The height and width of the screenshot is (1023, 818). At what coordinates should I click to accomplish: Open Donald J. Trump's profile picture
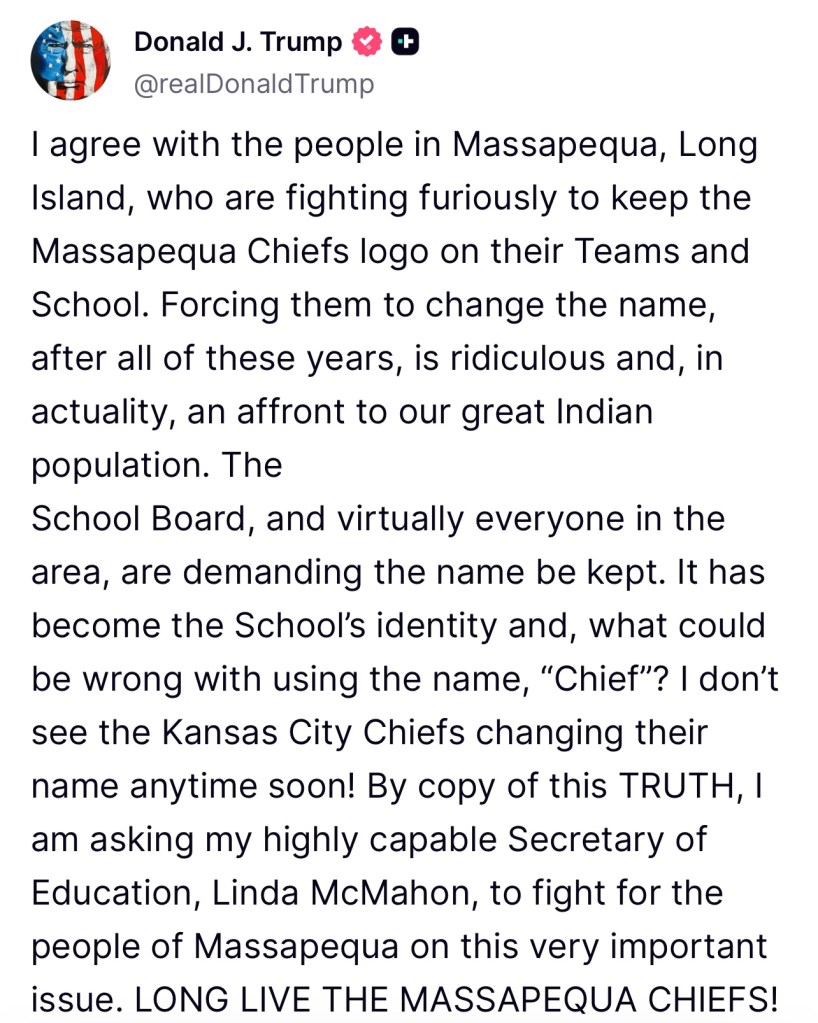click(x=69, y=60)
